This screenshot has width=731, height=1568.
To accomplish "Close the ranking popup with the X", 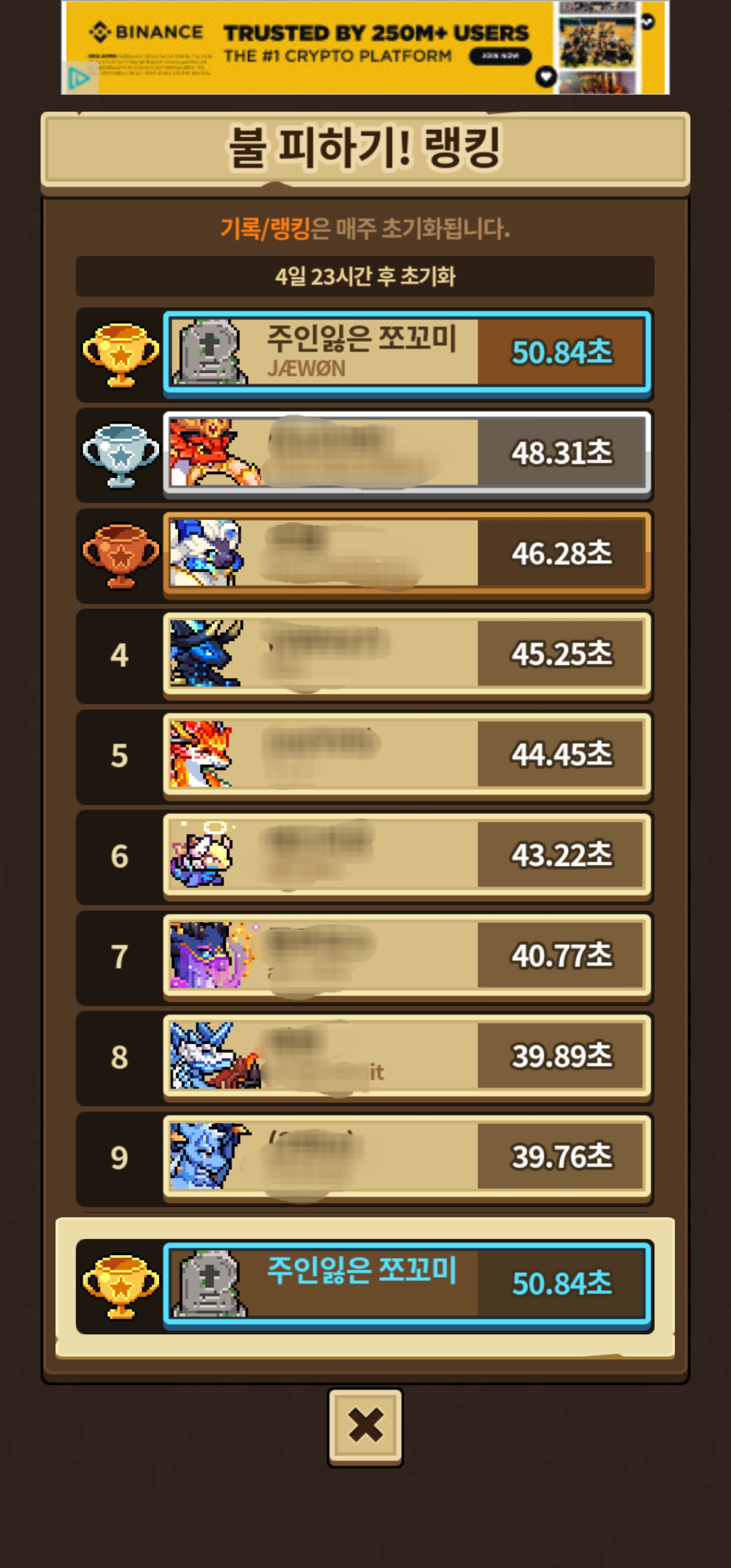I will coord(365,1425).
